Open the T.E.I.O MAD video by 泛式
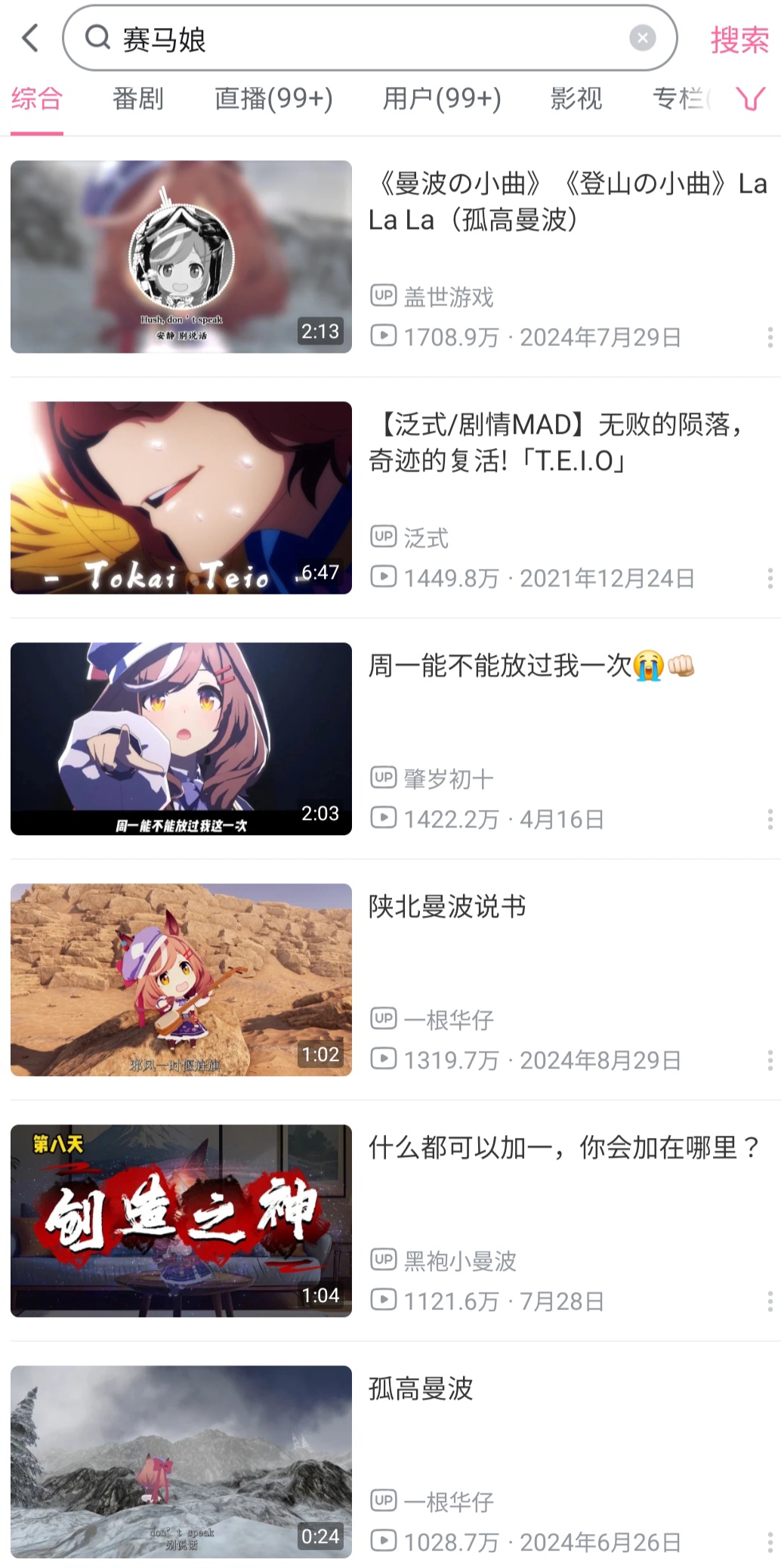 click(x=181, y=497)
